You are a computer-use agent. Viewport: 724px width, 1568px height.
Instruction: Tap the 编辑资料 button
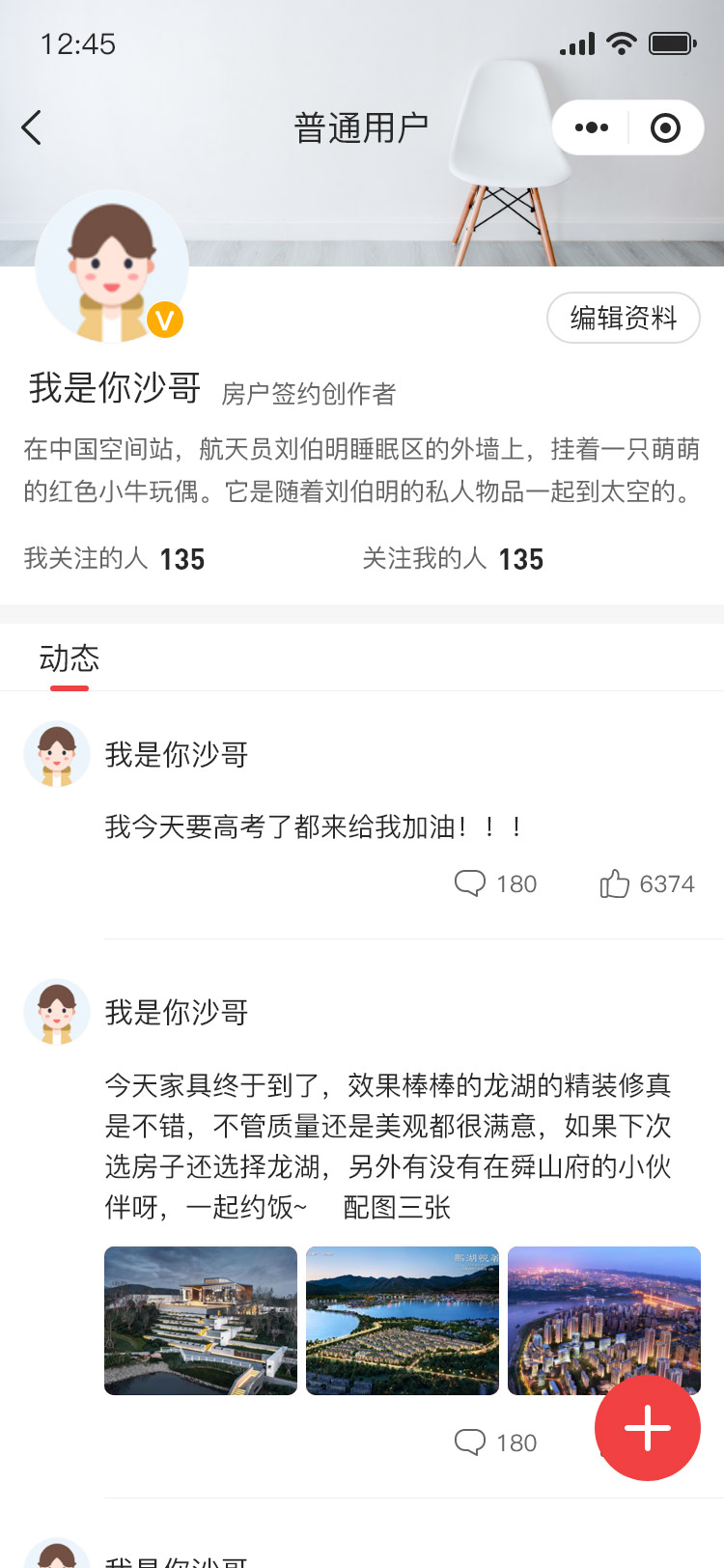(624, 318)
